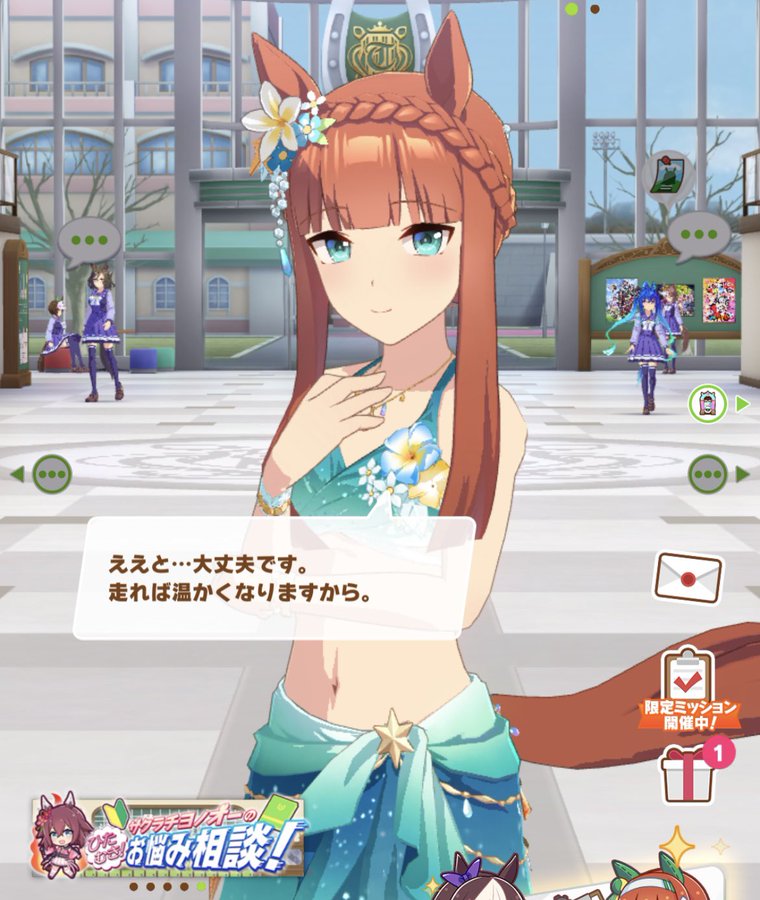
Task: Tap speech bubble above girls on left
Action: coord(89,242)
